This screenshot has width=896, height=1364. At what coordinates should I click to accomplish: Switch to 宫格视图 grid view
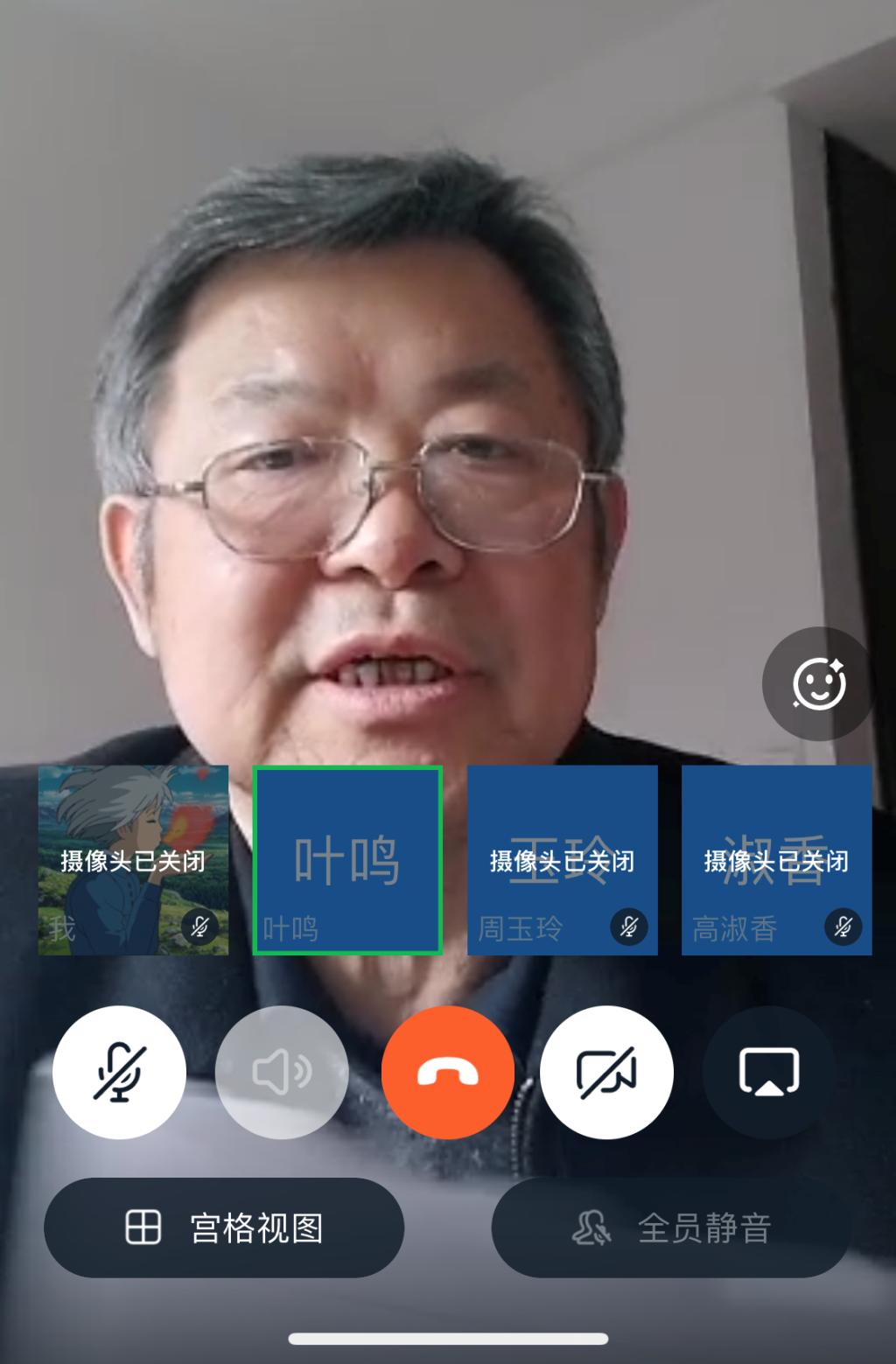point(224,1228)
